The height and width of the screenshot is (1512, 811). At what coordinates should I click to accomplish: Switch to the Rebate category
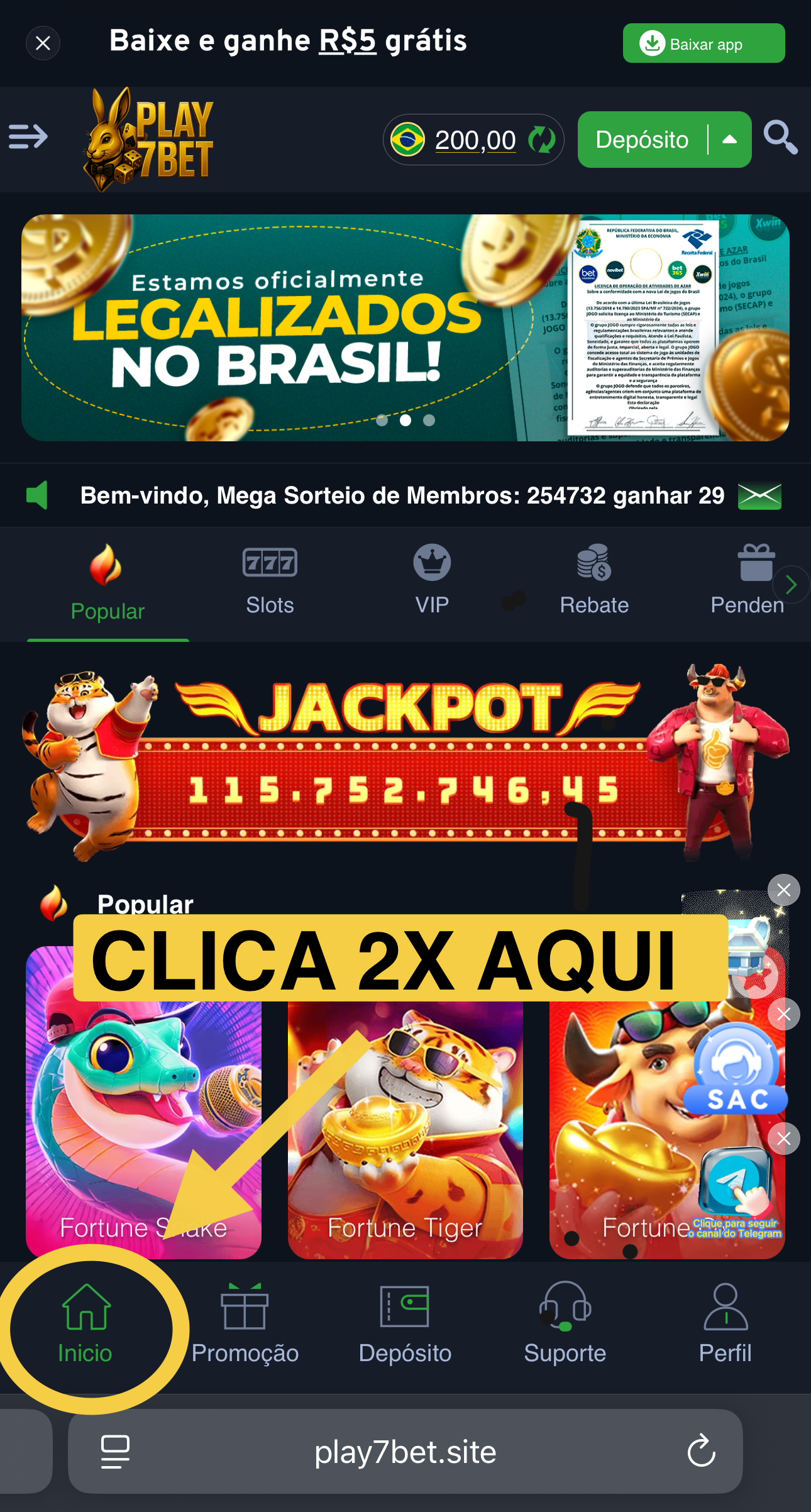point(593,580)
